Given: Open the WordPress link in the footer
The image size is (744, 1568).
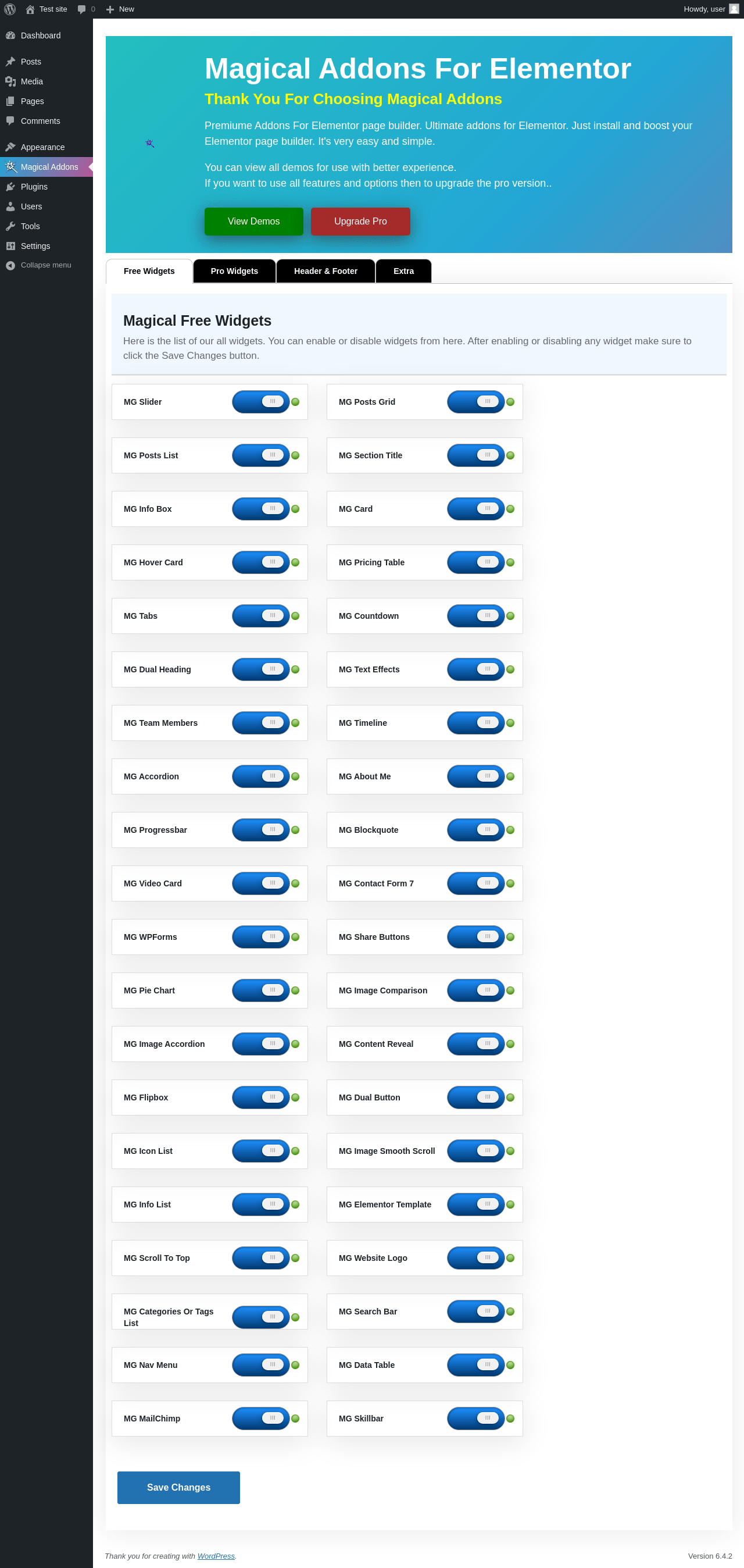Looking at the screenshot, I should pyautogui.click(x=215, y=1556).
